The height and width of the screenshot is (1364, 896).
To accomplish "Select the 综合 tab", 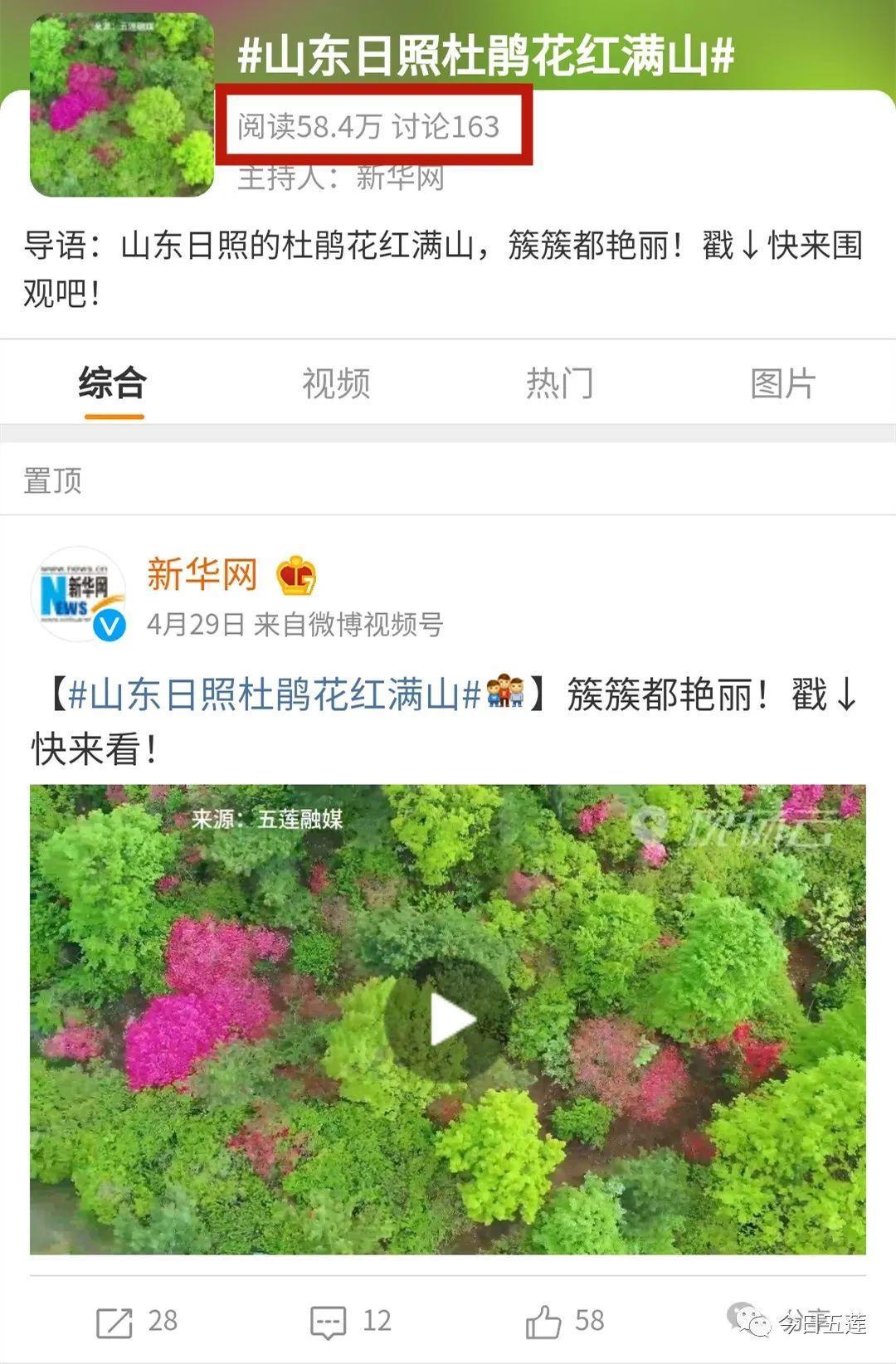I will pyautogui.click(x=113, y=383).
